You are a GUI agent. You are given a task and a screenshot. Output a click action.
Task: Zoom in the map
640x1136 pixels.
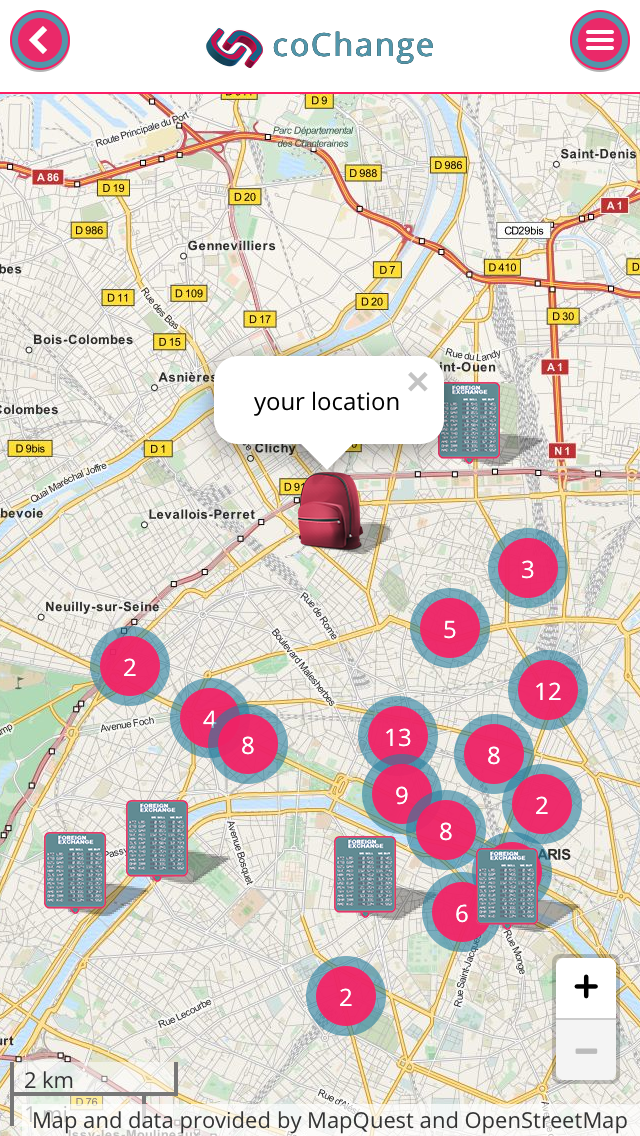[x=586, y=987]
